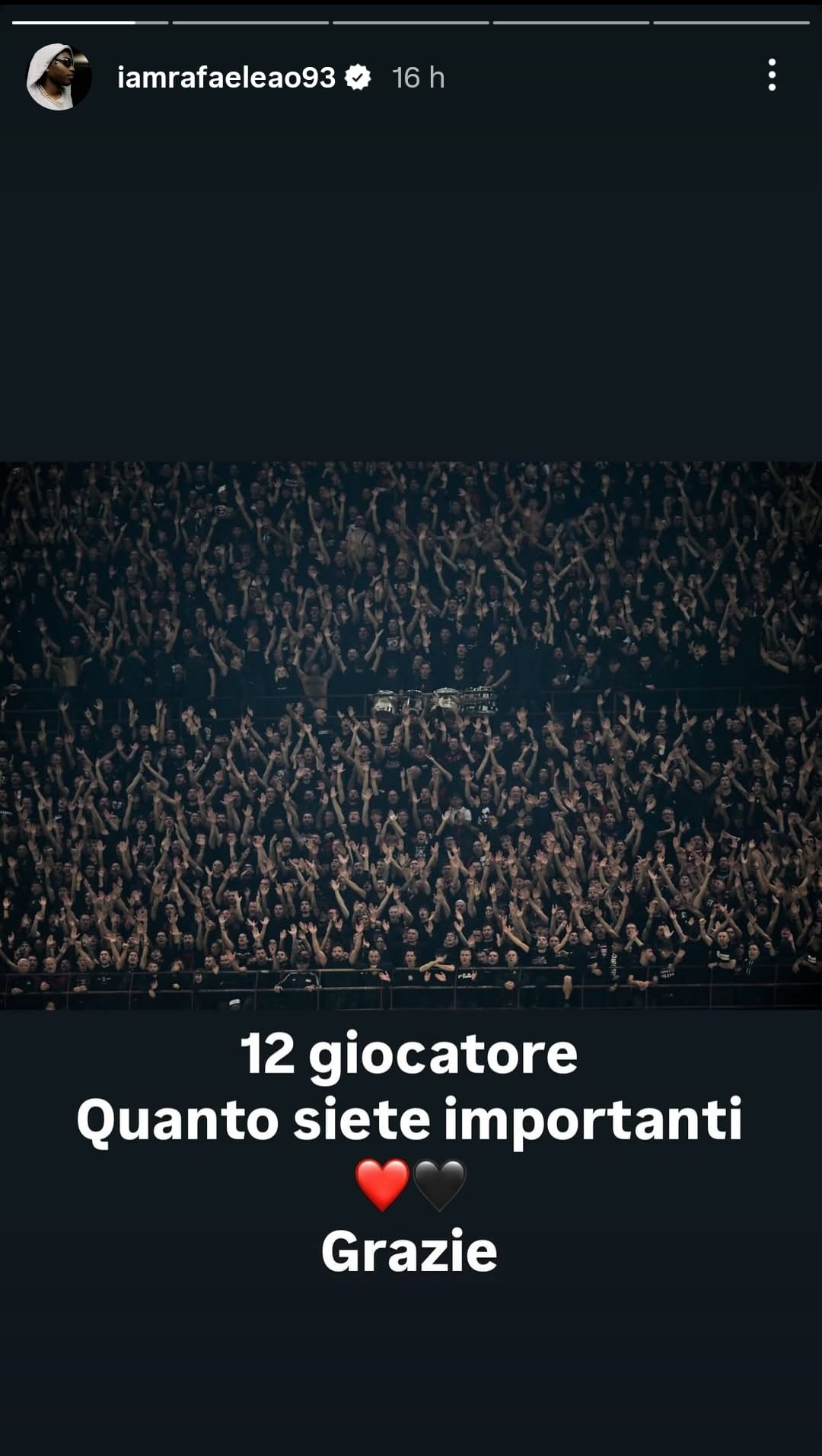Open iamrafaeleao93's profile picture
Image resolution: width=822 pixels, height=1456 pixels.
59,77
